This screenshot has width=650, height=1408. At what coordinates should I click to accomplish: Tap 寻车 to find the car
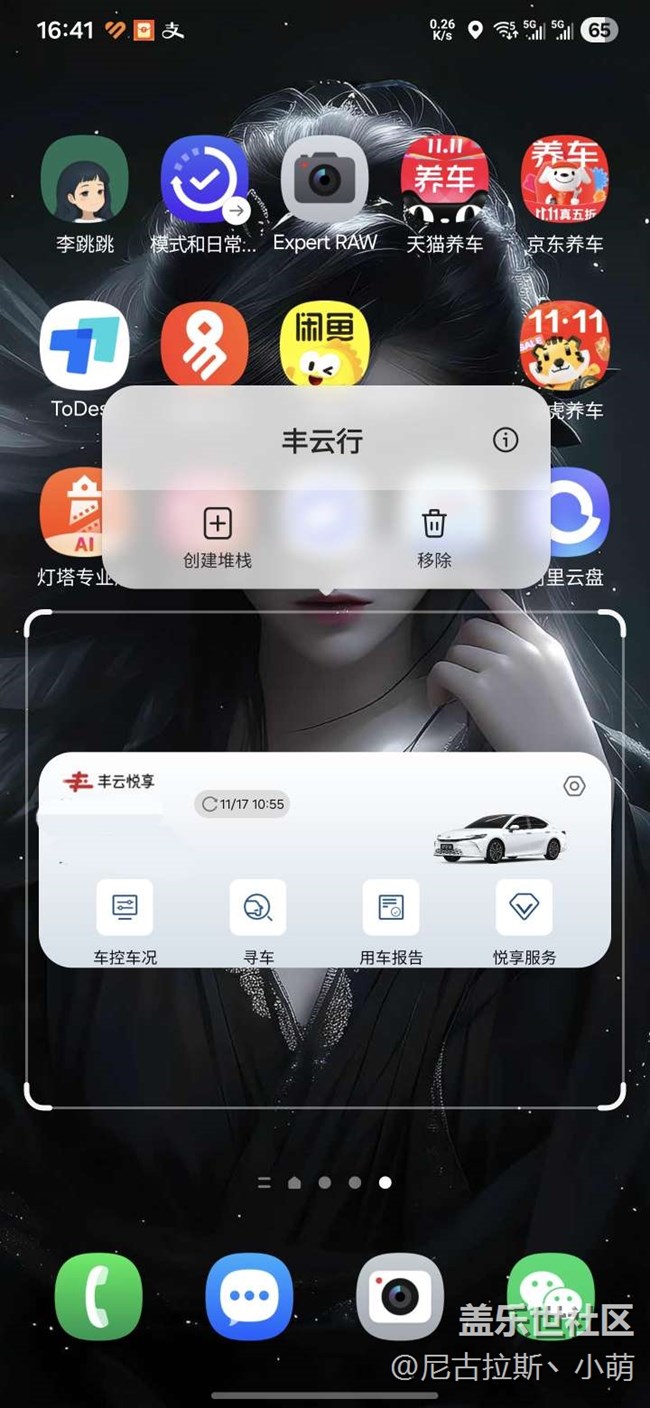tap(258, 921)
